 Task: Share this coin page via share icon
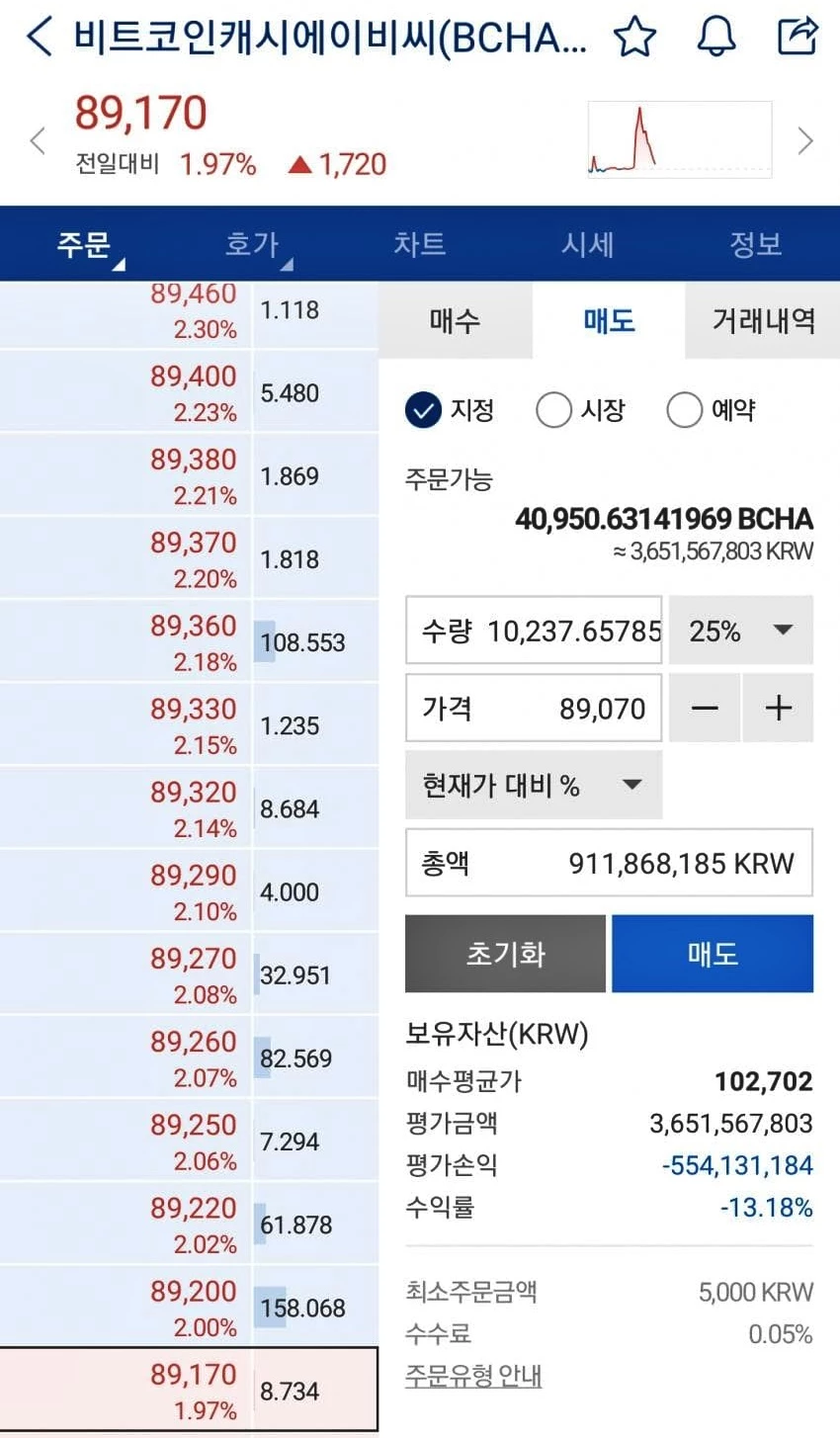[x=798, y=38]
